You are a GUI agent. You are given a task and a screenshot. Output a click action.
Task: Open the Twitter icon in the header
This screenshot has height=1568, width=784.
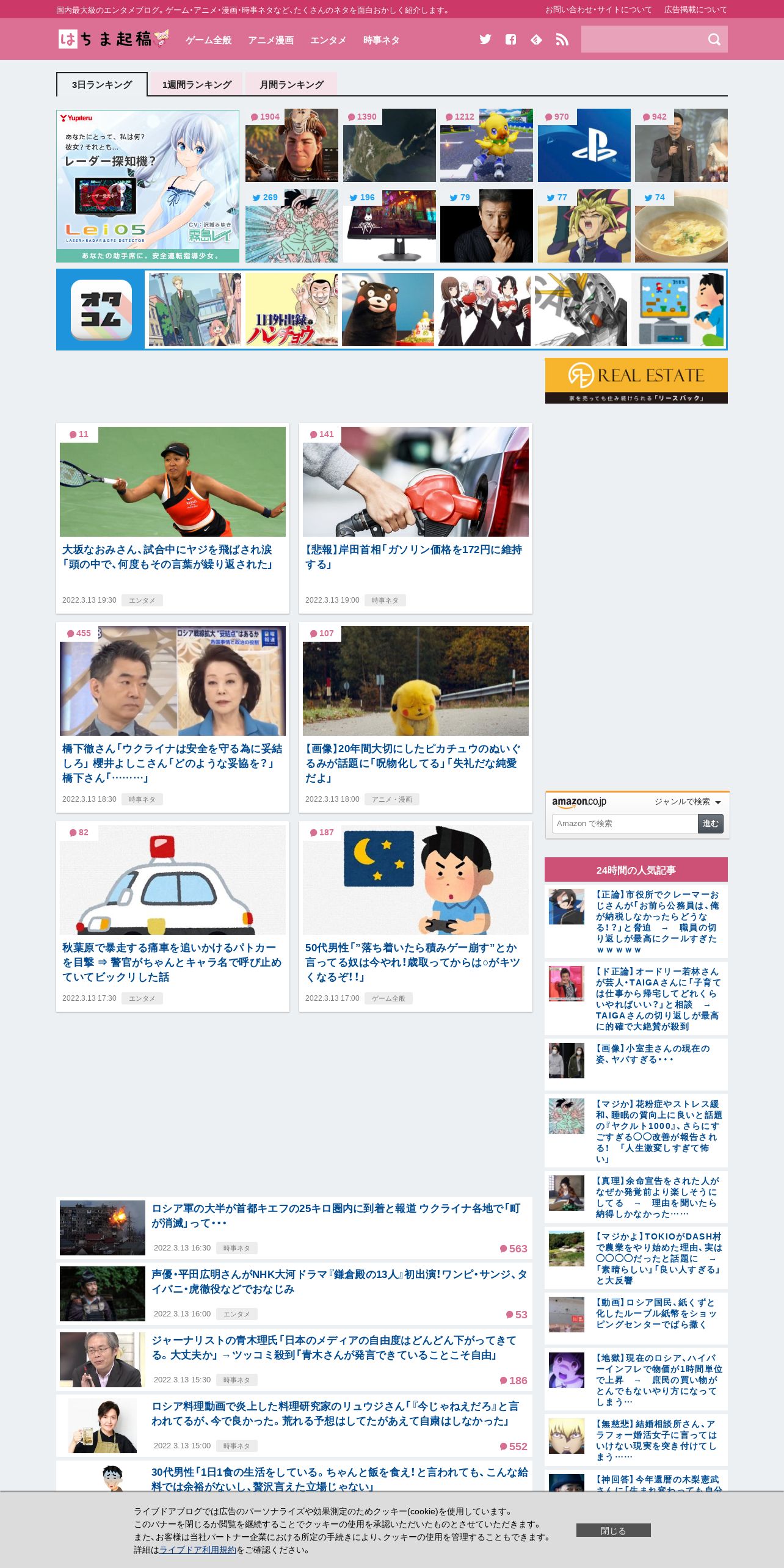tap(485, 40)
